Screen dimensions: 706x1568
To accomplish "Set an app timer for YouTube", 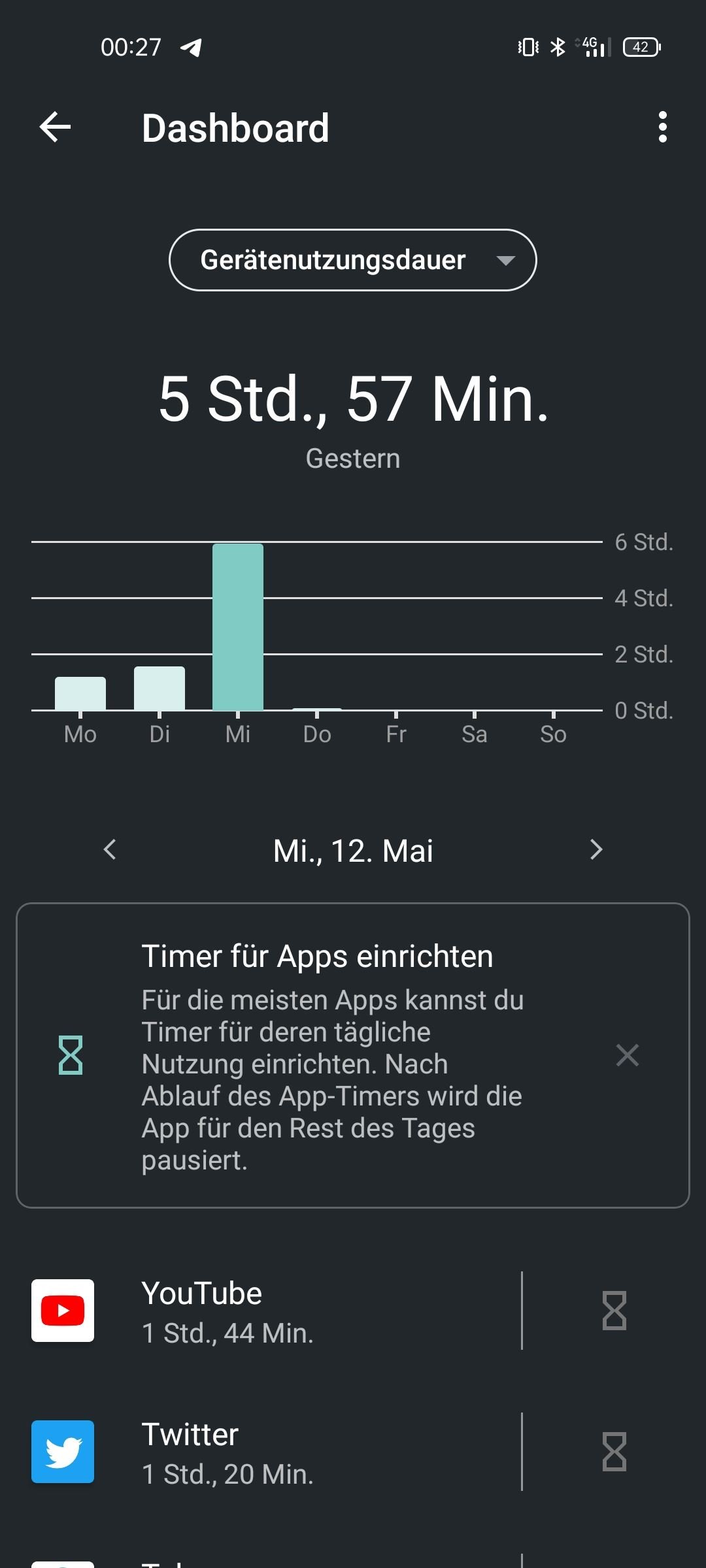I will [614, 1311].
